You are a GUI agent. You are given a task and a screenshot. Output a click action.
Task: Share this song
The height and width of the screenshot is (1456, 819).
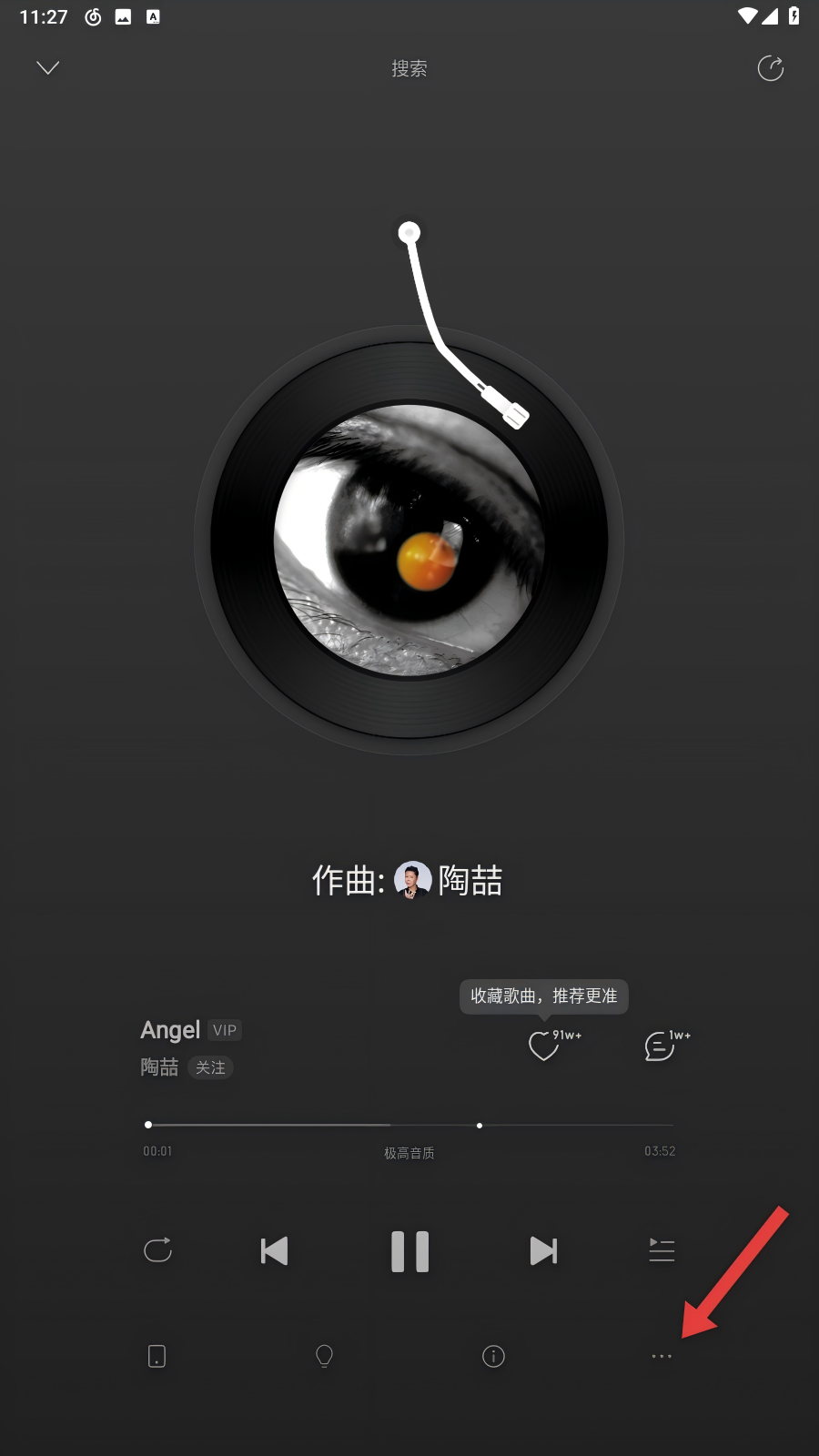[x=770, y=68]
